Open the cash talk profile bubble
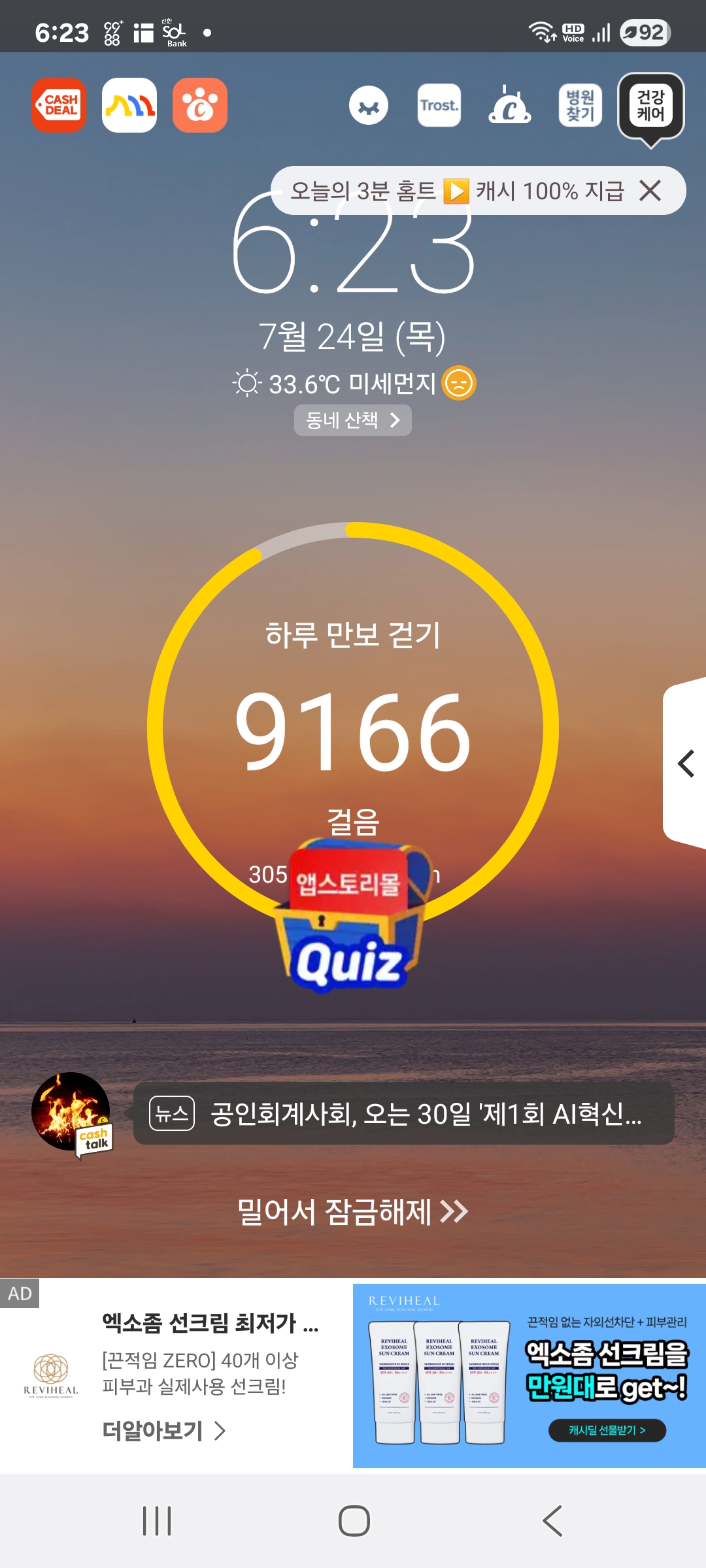Viewport: 706px width, 1568px height. 72,1113
